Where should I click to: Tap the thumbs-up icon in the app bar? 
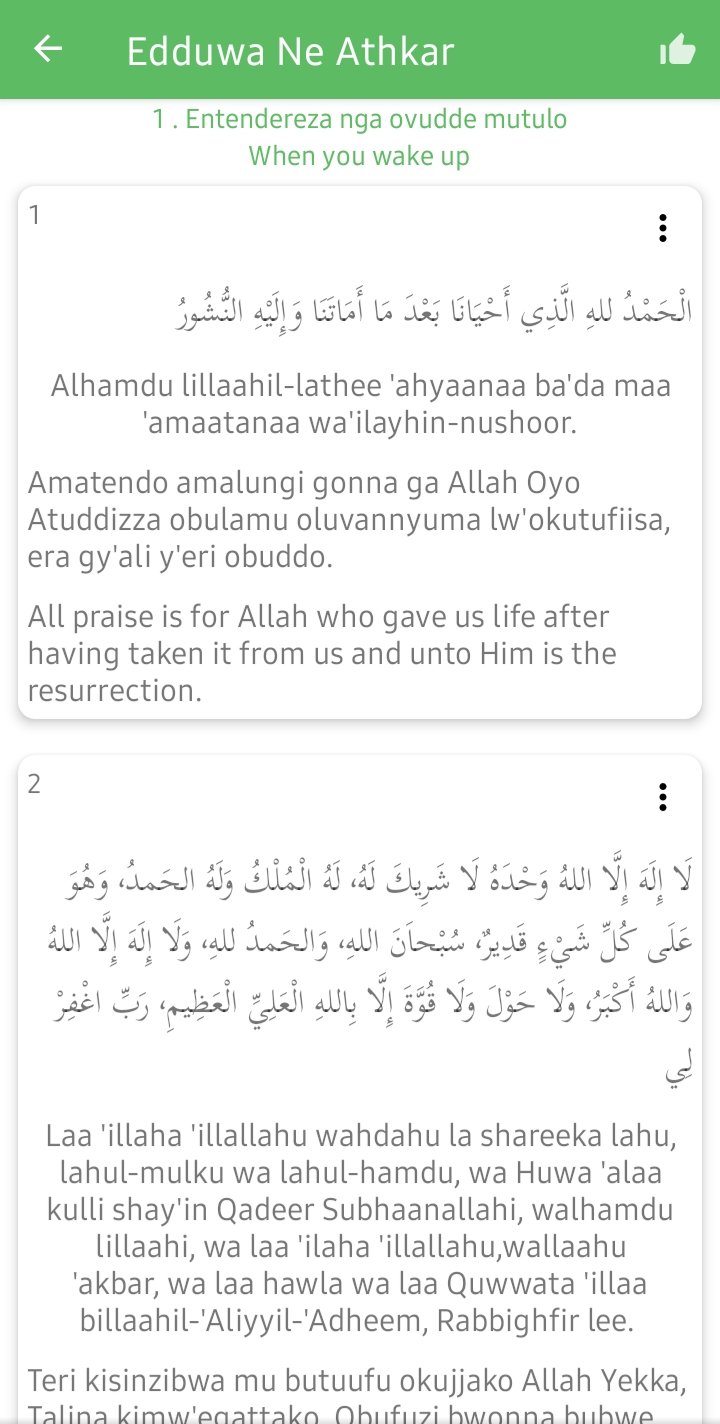pyautogui.click(x=677, y=51)
